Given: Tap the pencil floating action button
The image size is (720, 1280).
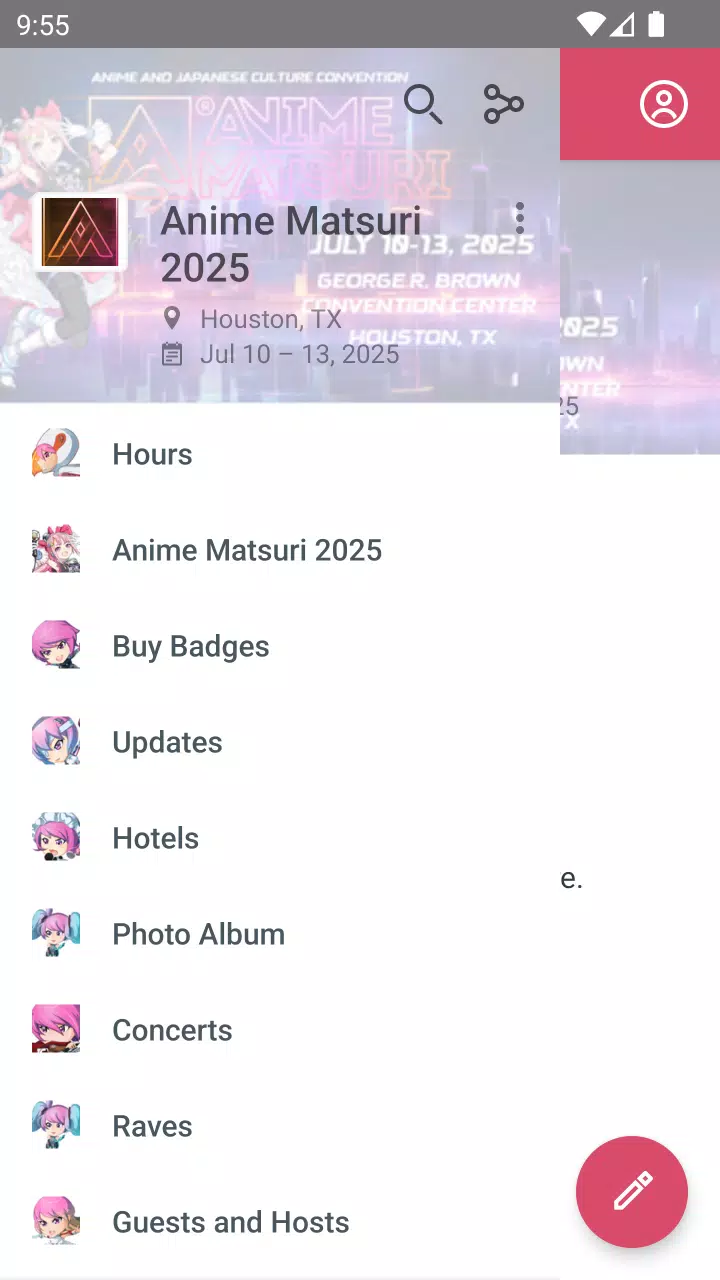Looking at the screenshot, I should [x=632, y=1191].
